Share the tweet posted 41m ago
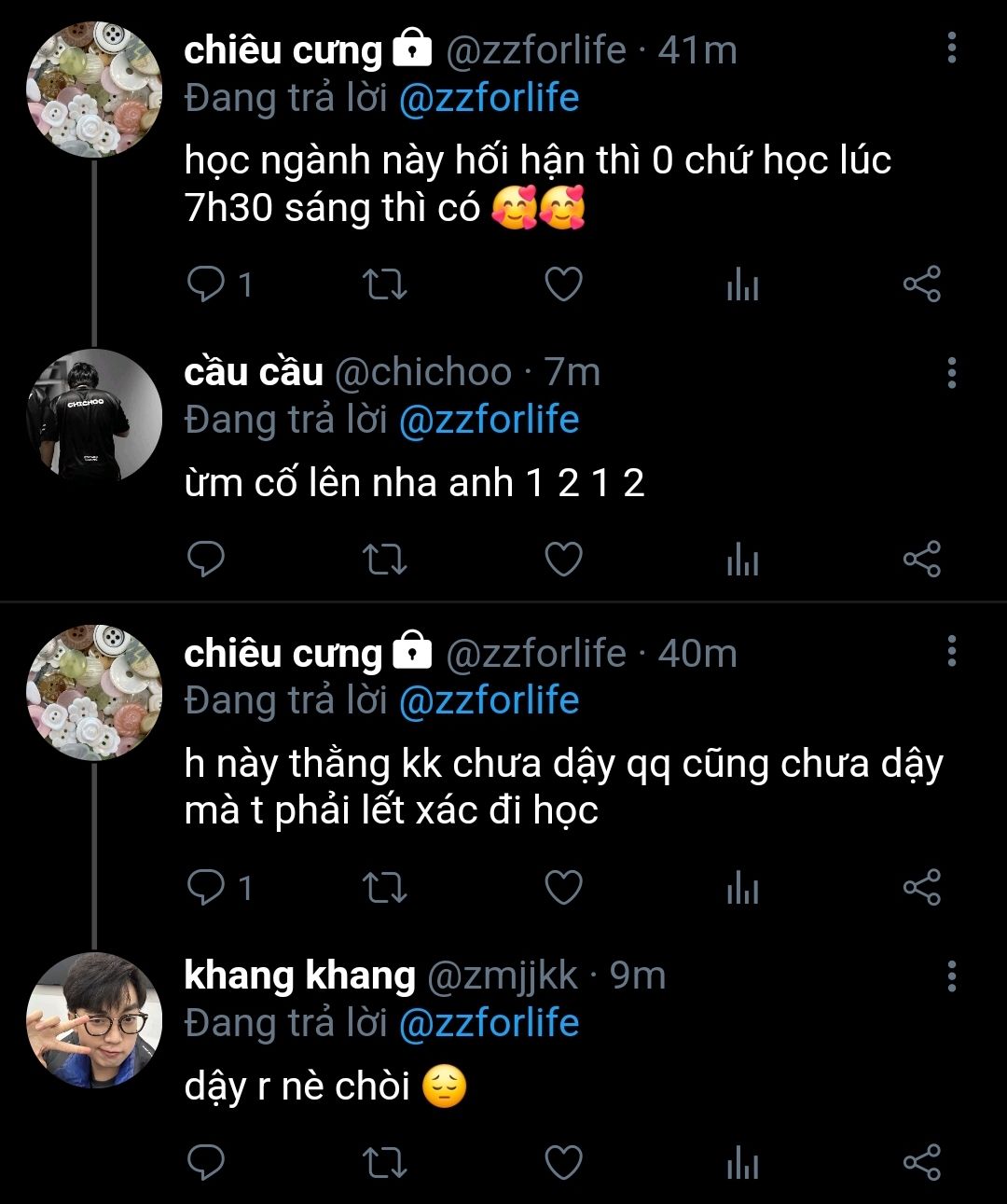 (x=921, y=284)
